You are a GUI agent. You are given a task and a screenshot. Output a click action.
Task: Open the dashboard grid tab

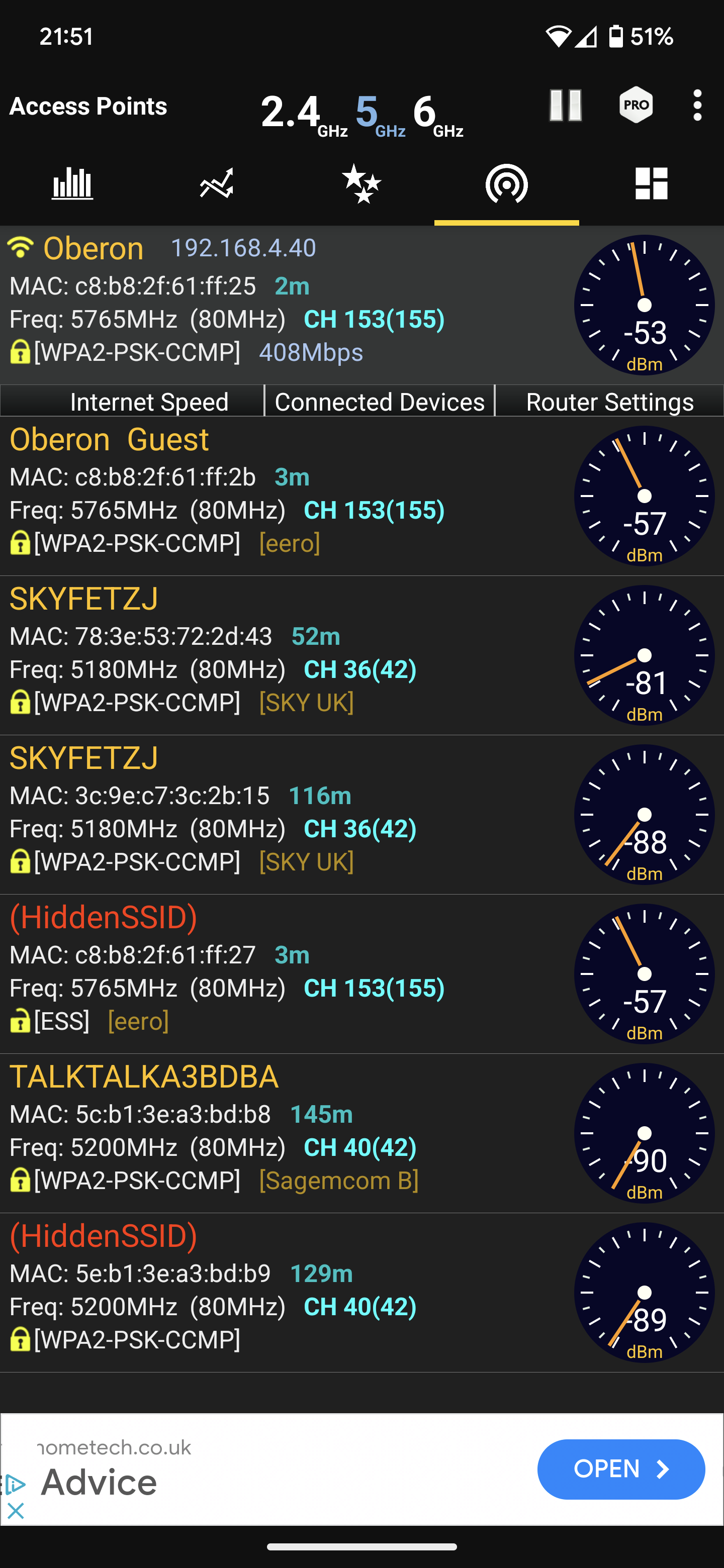coord(651,184)
